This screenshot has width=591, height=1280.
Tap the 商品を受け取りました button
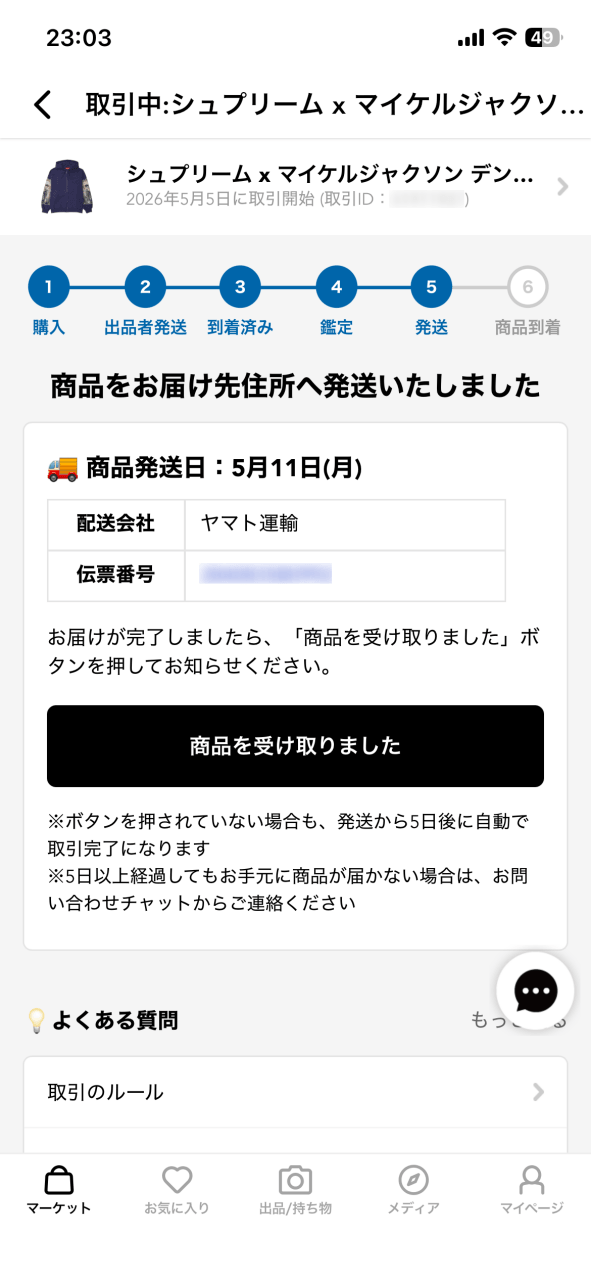tap(295, 746)
